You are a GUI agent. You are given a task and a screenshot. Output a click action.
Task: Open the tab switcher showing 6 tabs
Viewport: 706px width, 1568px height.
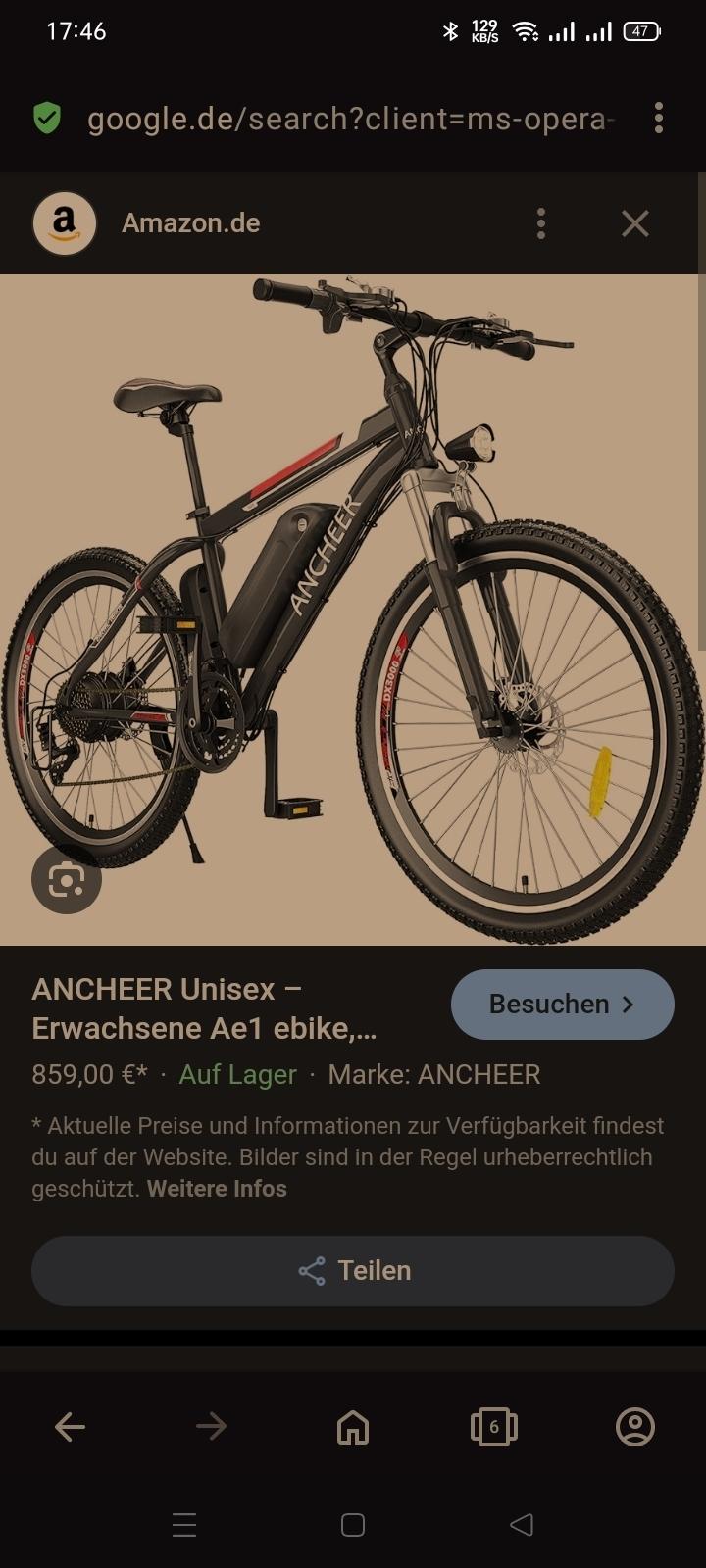494,1427
